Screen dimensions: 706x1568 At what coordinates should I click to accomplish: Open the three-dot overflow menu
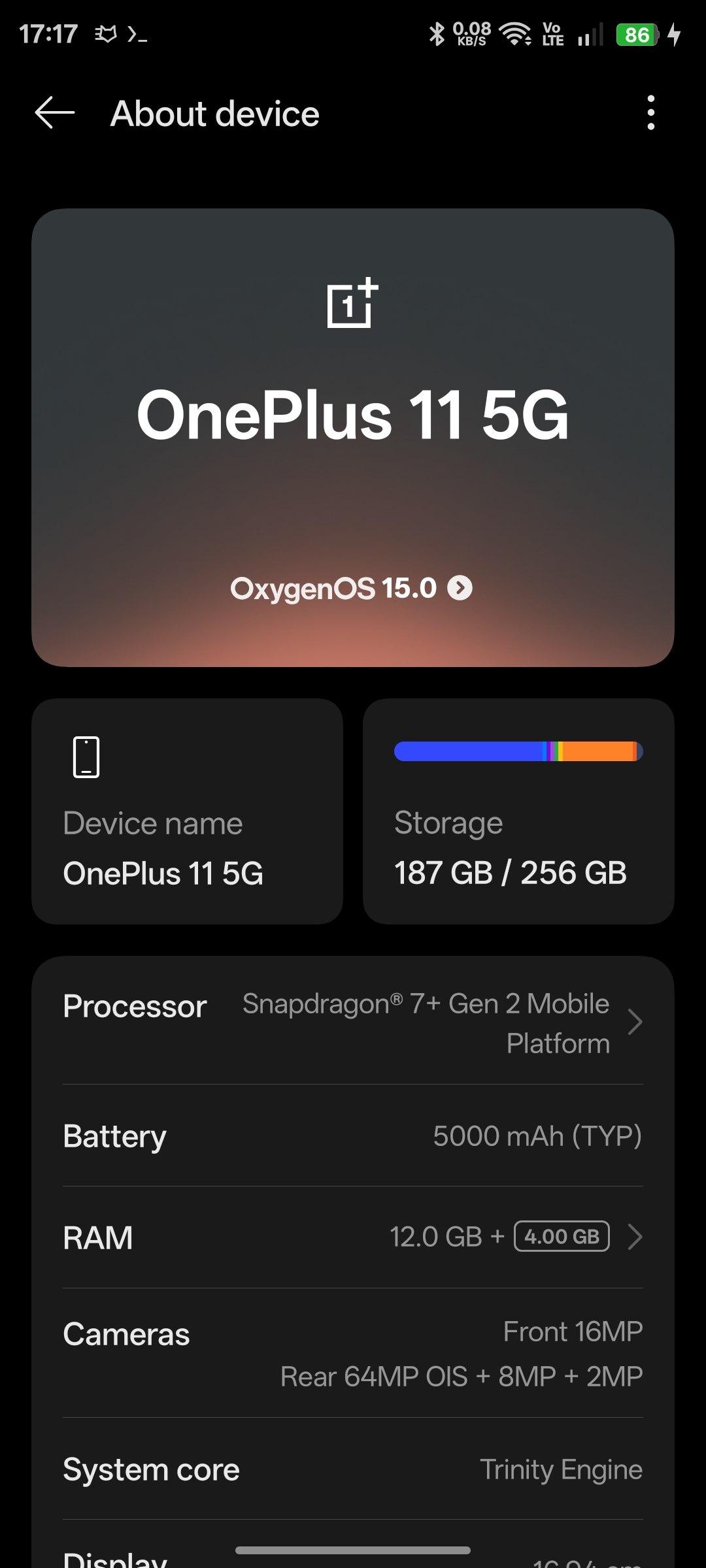[x=650, y=113]
